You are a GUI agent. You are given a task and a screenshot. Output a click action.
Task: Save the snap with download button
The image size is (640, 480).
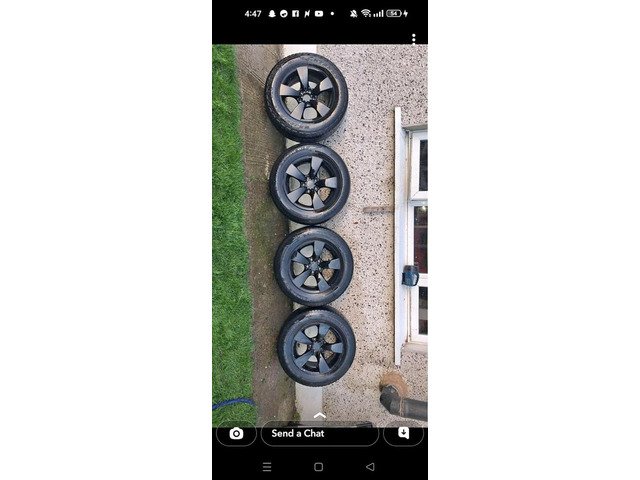[x=403, y=434]
